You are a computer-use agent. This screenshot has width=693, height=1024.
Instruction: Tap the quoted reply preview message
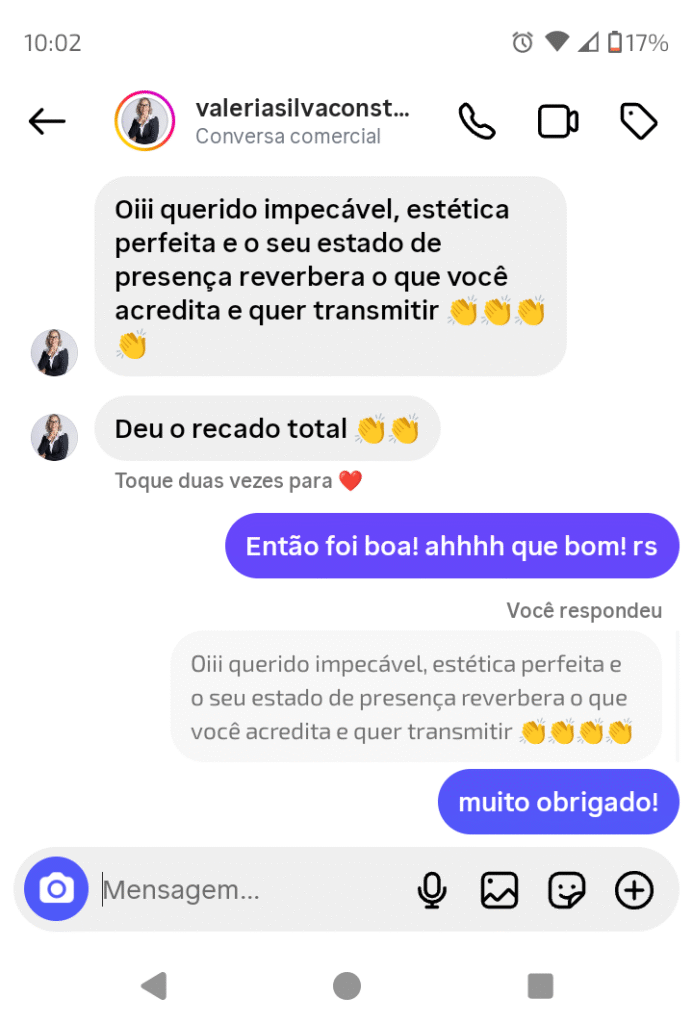416,696
